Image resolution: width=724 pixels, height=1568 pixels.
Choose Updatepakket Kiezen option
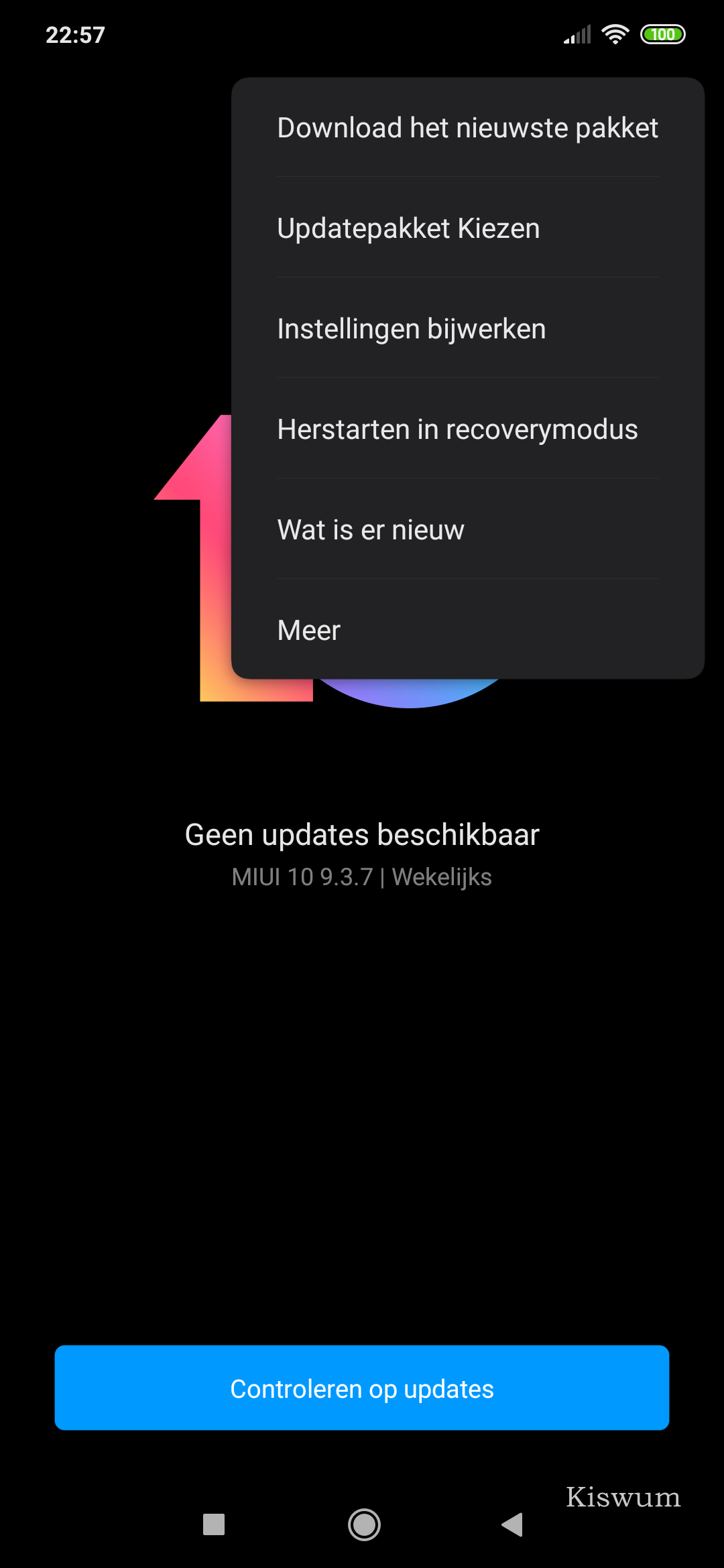point(467,228)
